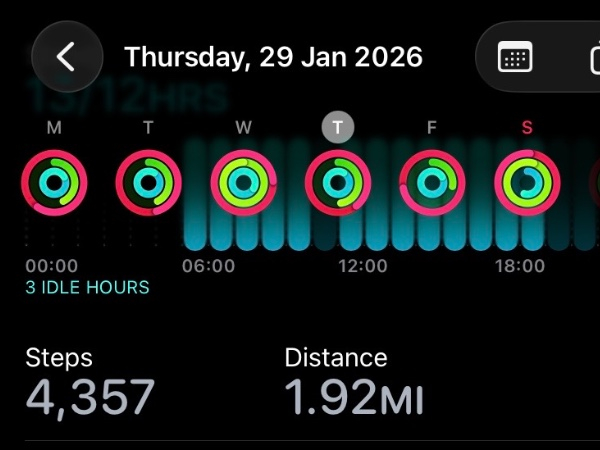Image resolution: width=600 pixels, height=450 pixels.
Task: Open the calendar view
Action: [515, 57]
